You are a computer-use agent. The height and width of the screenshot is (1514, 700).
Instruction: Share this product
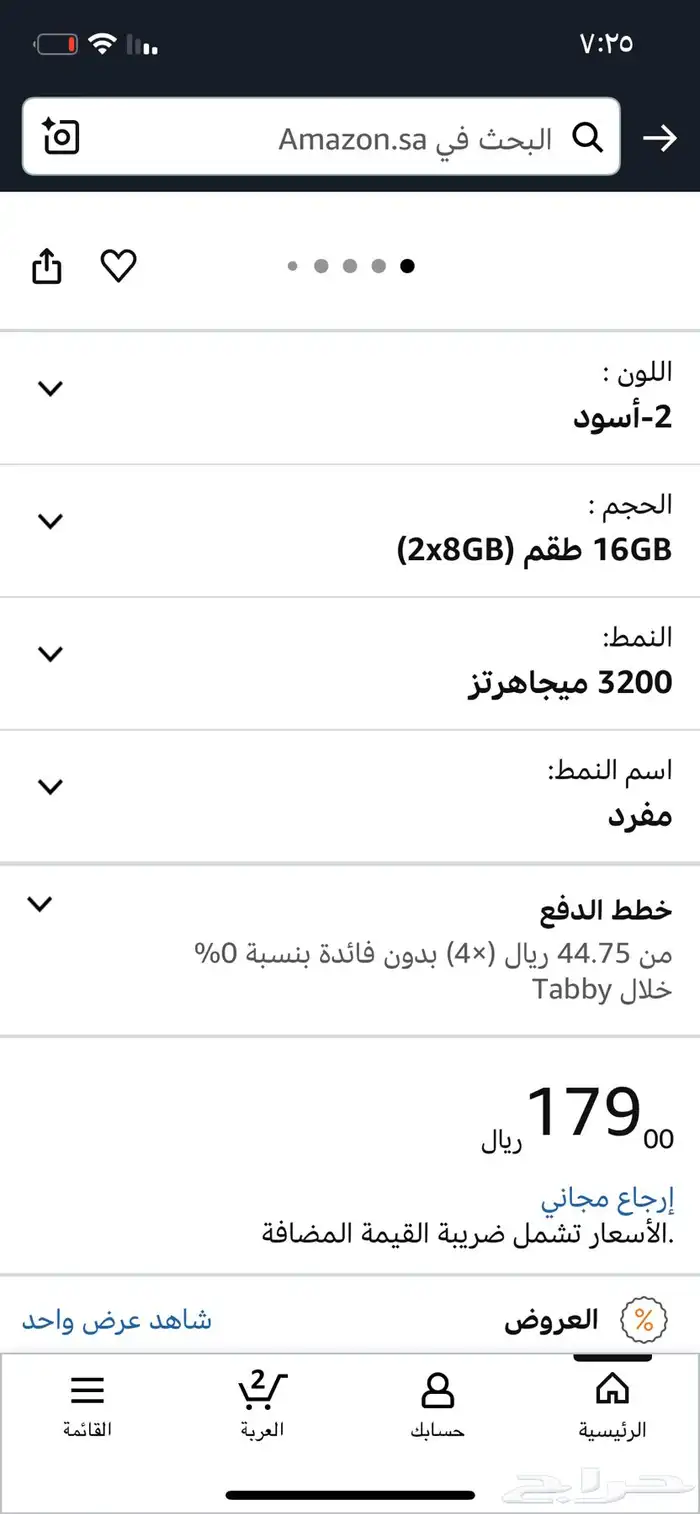coord(47,266)
